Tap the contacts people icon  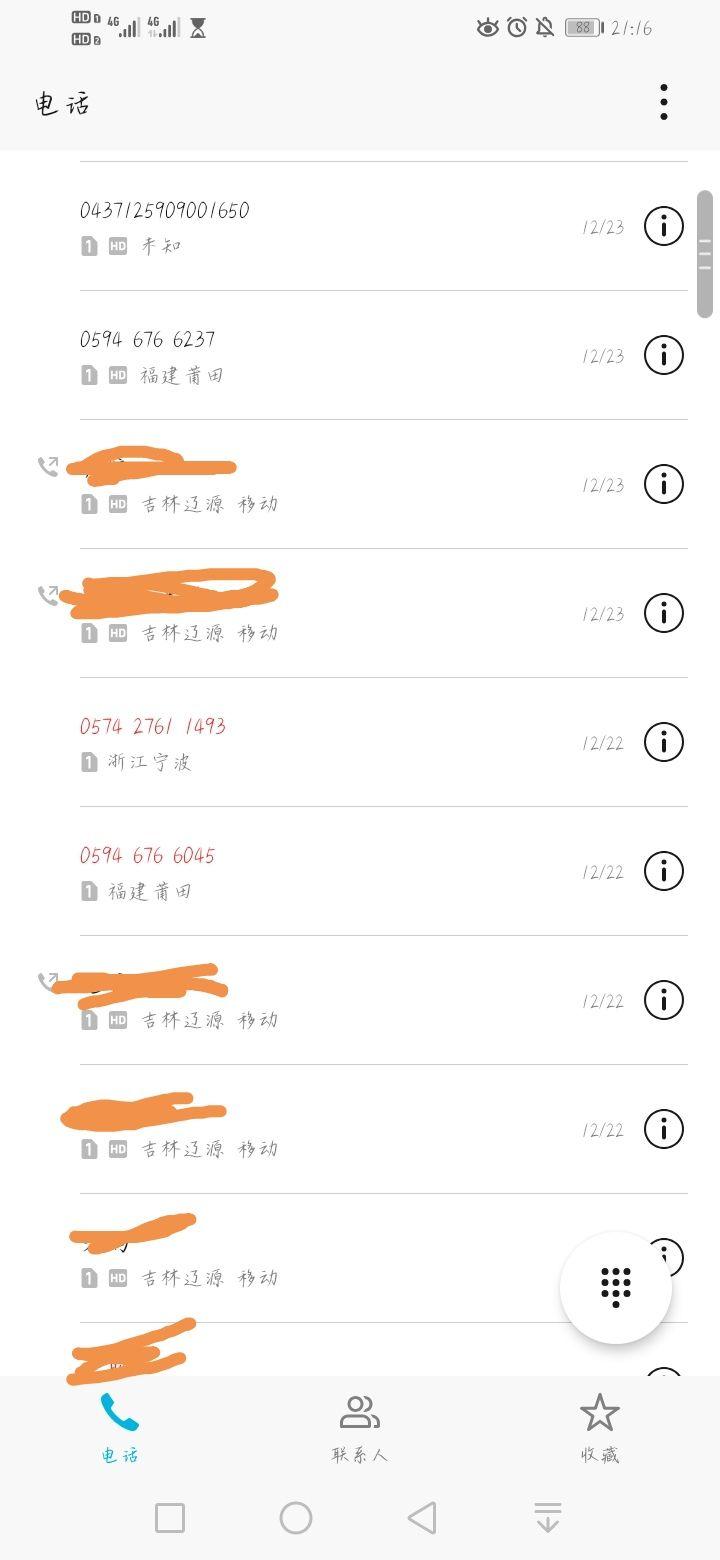point(359,1412)
